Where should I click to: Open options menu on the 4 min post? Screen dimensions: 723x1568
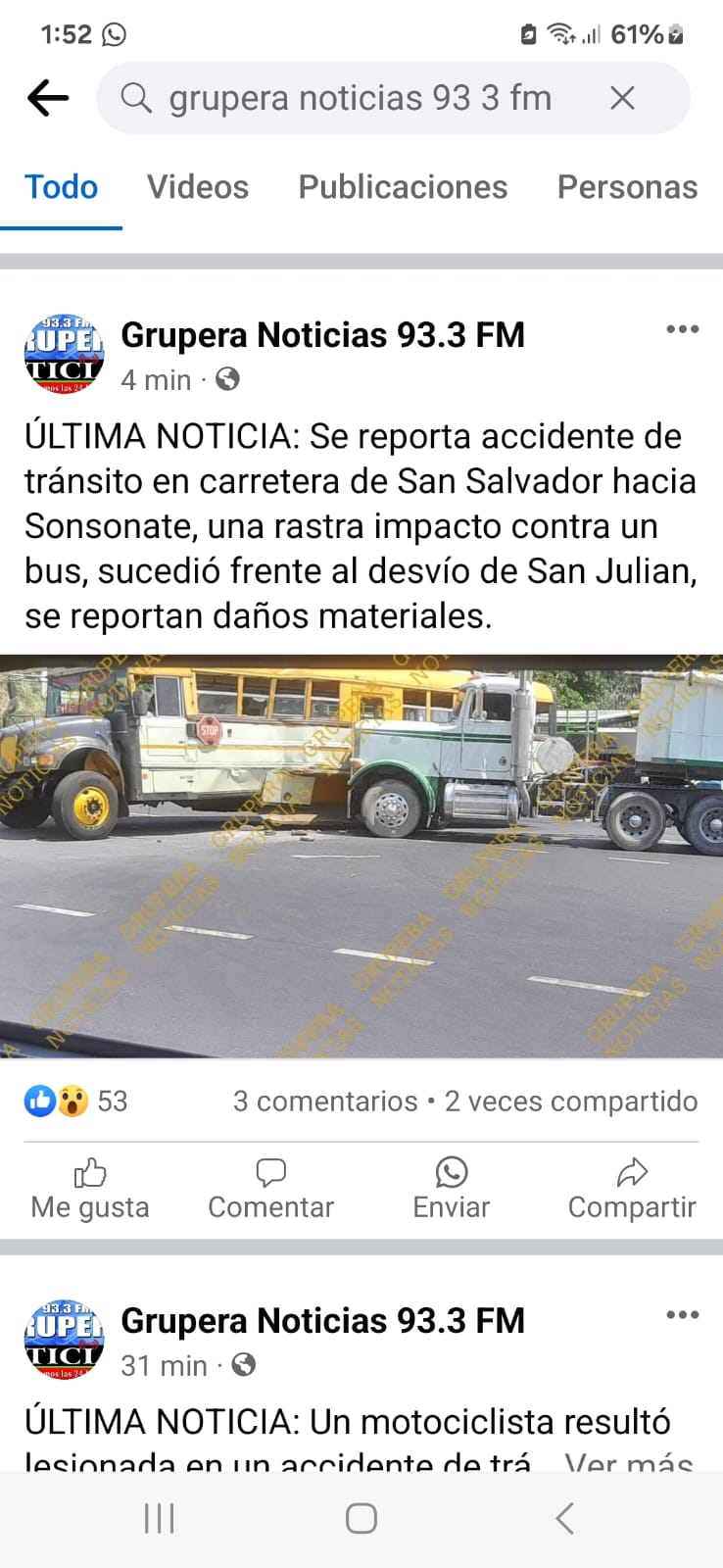click(682, 330)
